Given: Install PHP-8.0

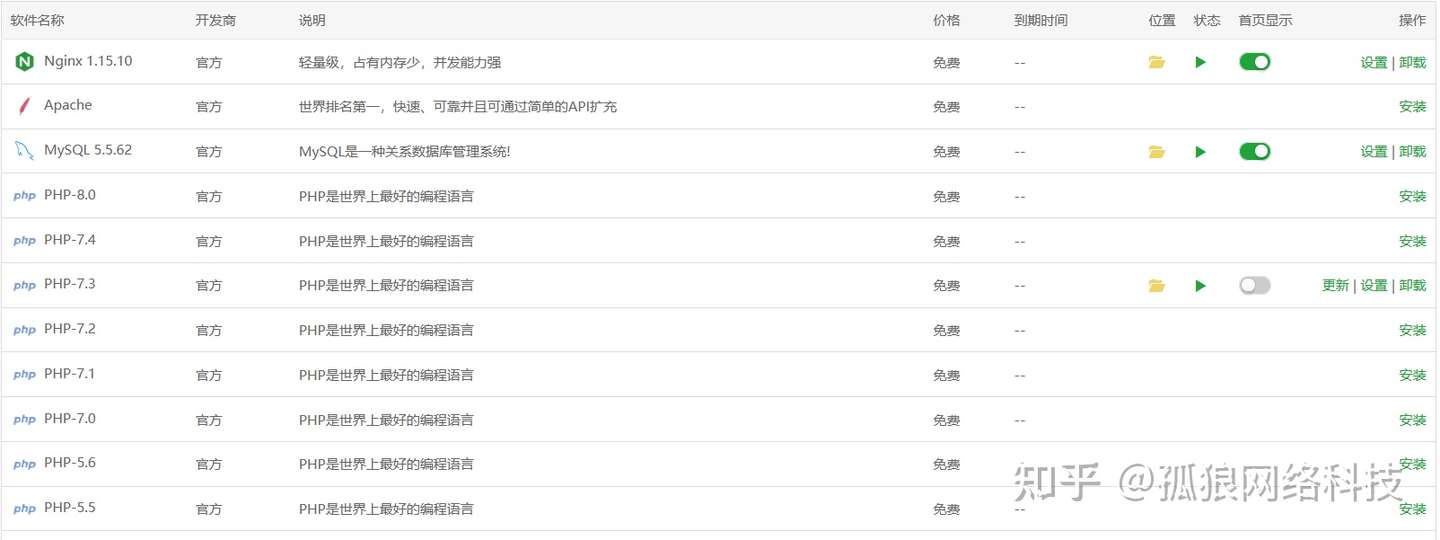Looking at the screenshot, I should (1413, 196).
